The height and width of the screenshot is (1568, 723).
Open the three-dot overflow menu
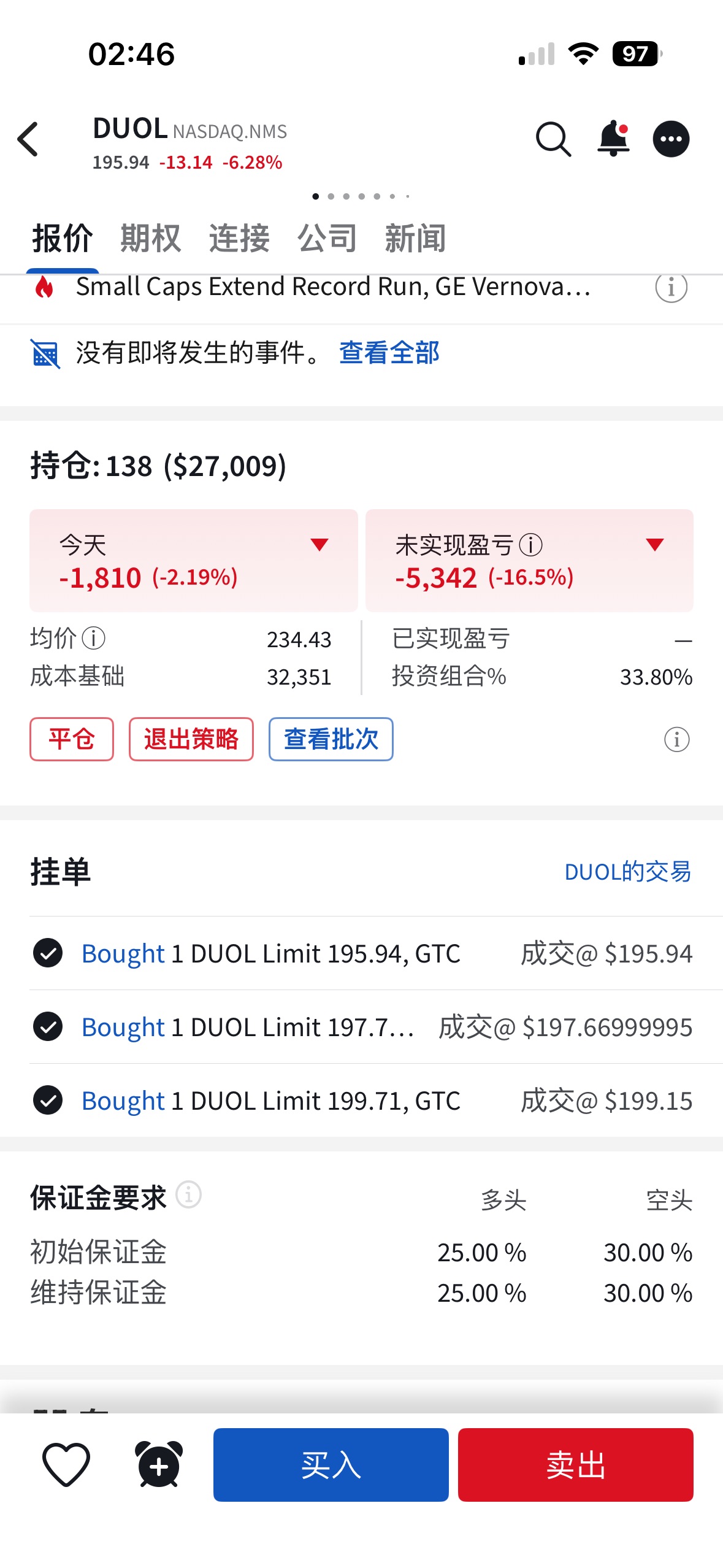tap(671, 139)
